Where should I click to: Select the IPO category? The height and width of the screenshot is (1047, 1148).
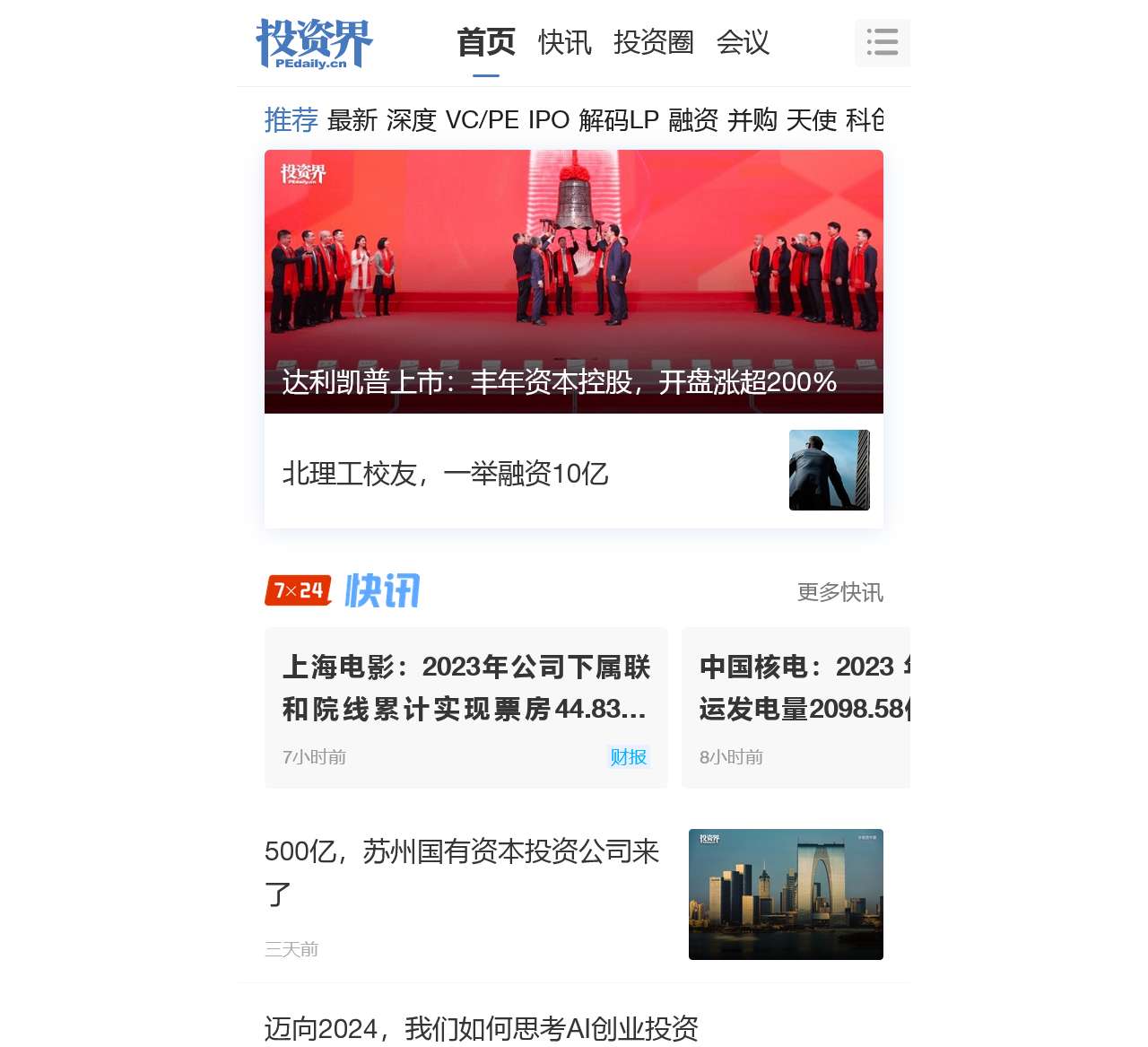(548, 119)
